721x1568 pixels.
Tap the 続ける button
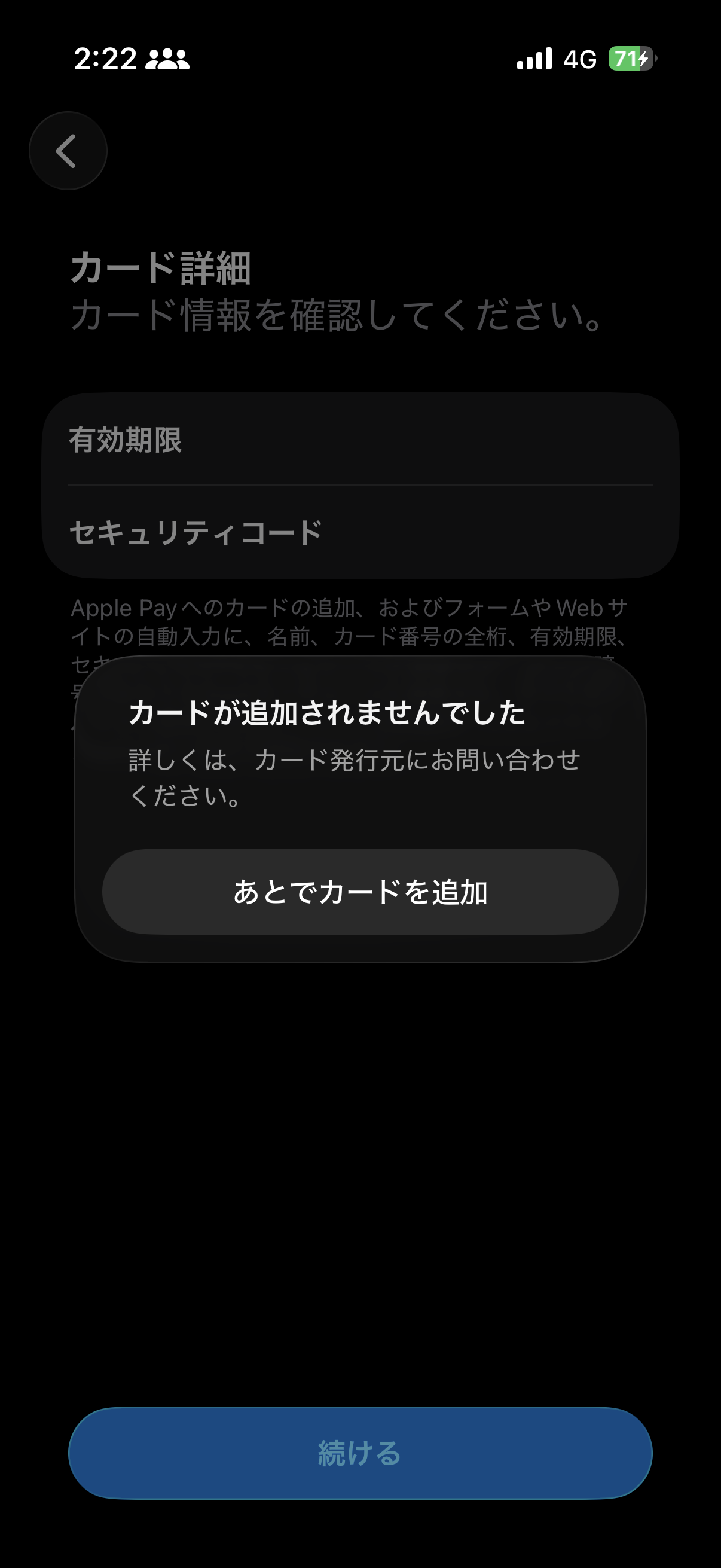360,1453
